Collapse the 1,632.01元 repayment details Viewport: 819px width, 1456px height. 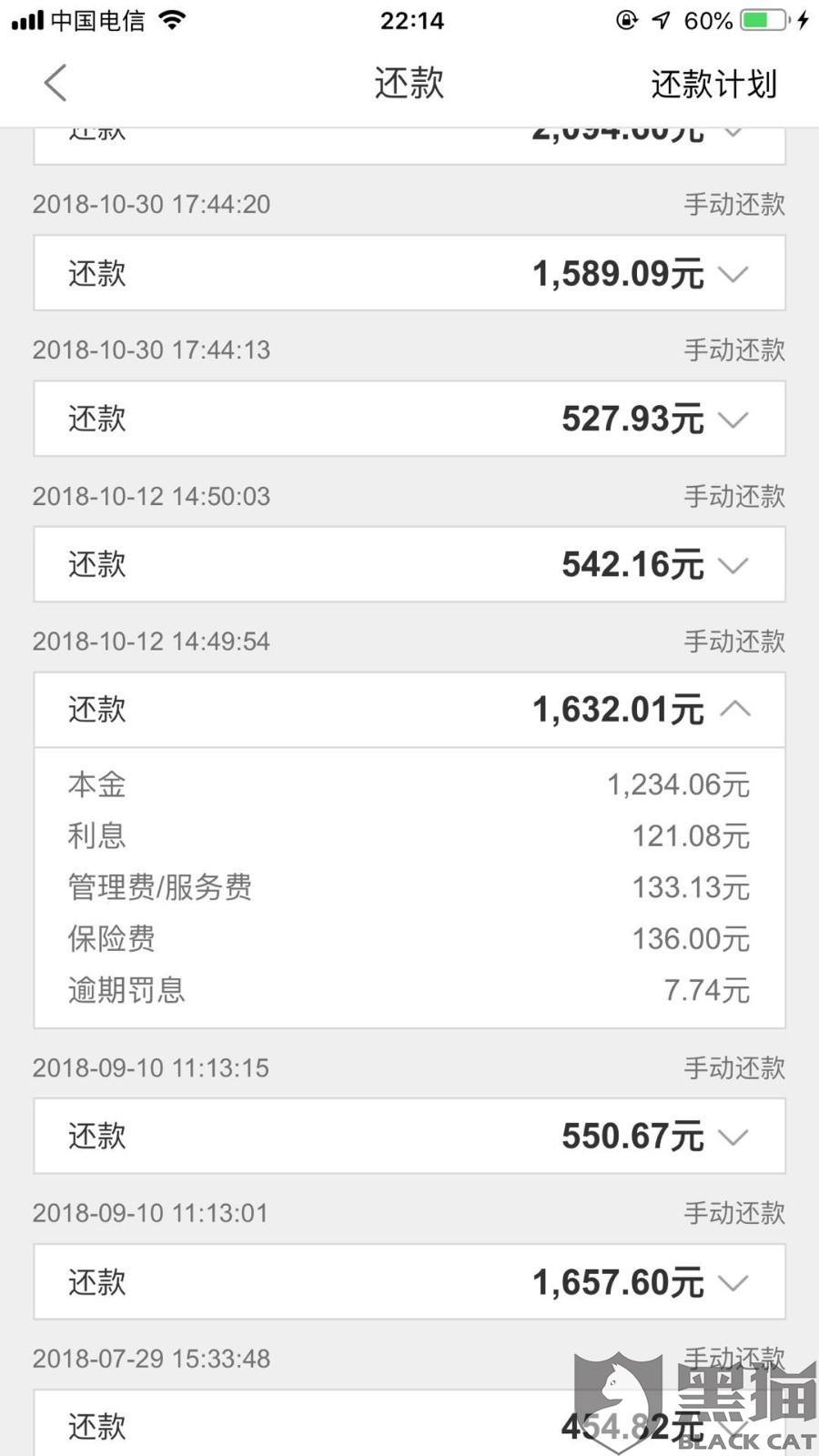click(409, 710)
